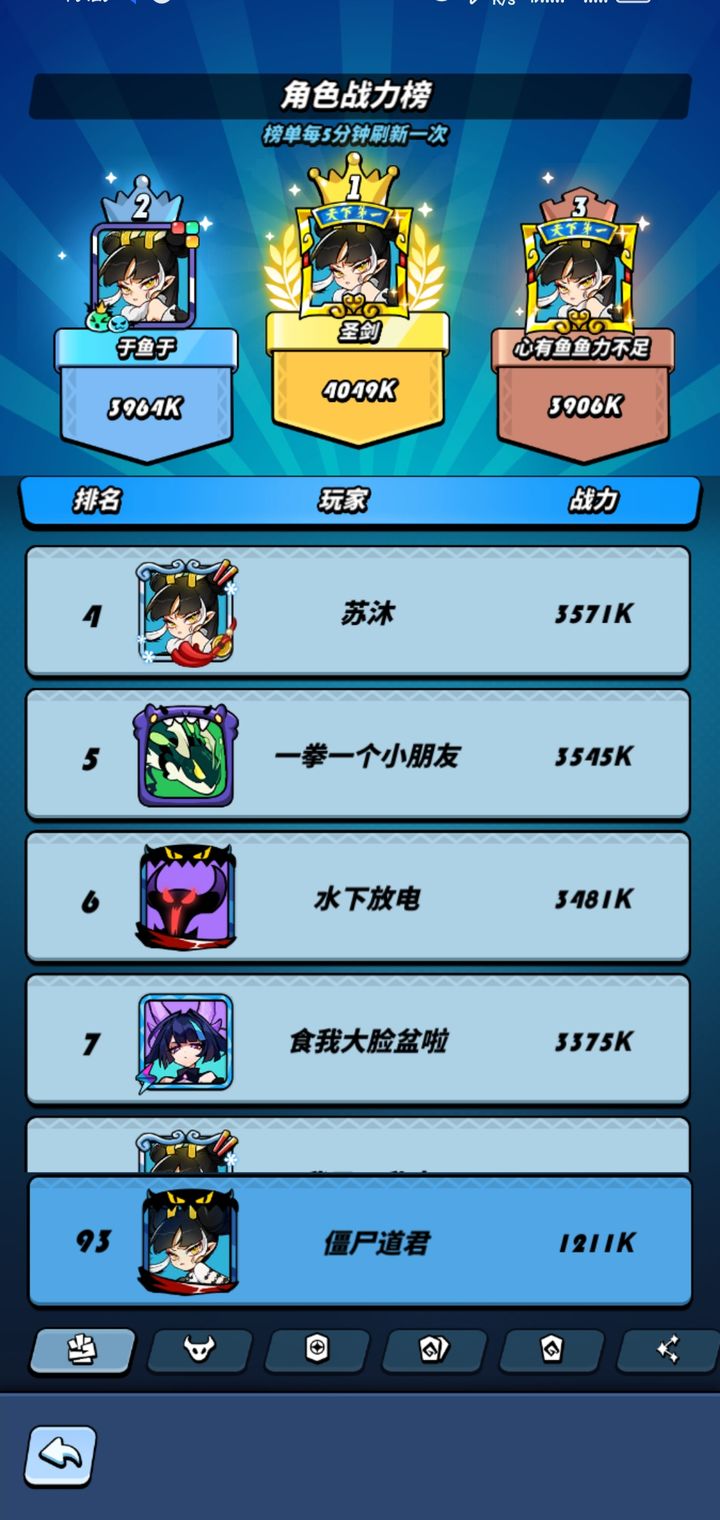Open the single card ranking tab
720x1520 pixels.
pos(551,1350)
